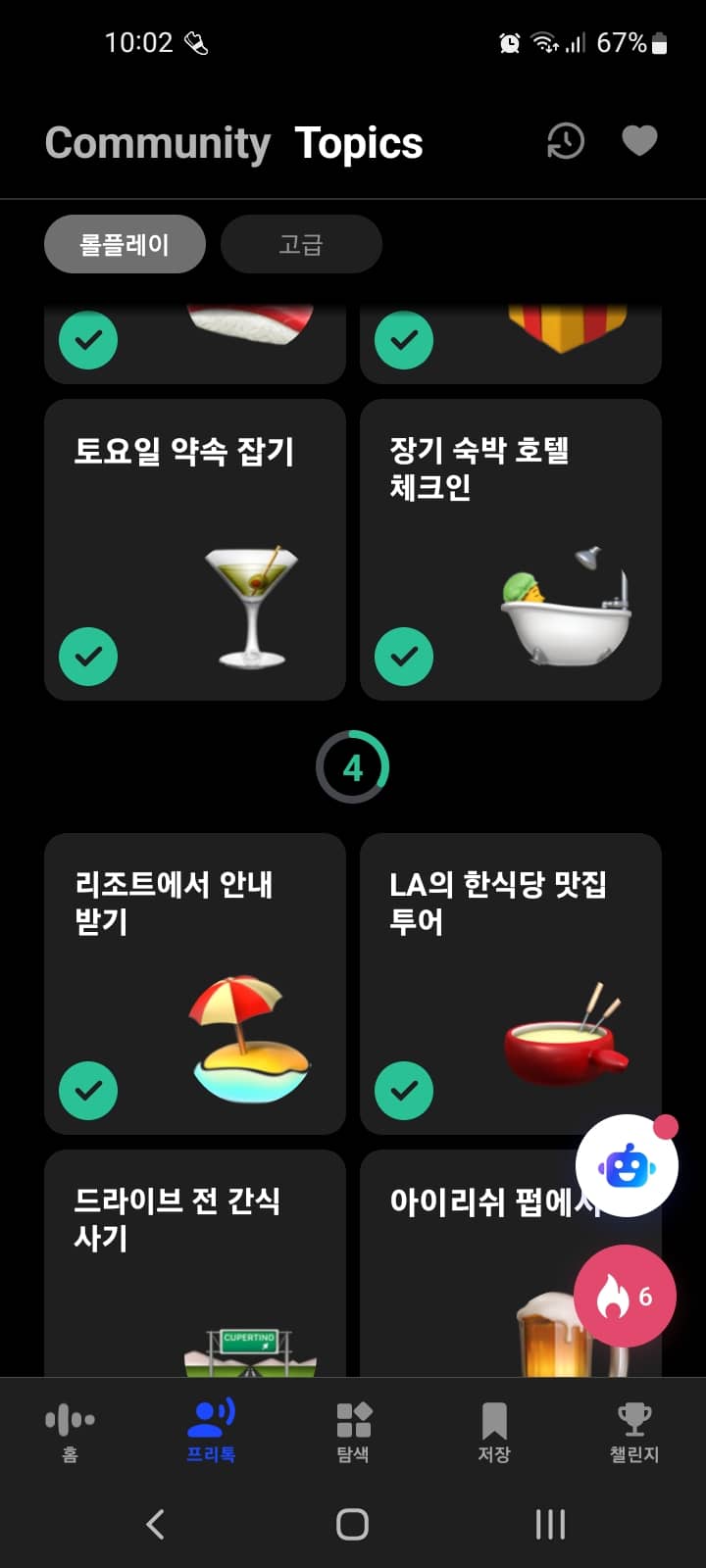706x1568 pixels.
Task: Tap the AI chatbot floating icon
Action: [x=626, y=1164]
